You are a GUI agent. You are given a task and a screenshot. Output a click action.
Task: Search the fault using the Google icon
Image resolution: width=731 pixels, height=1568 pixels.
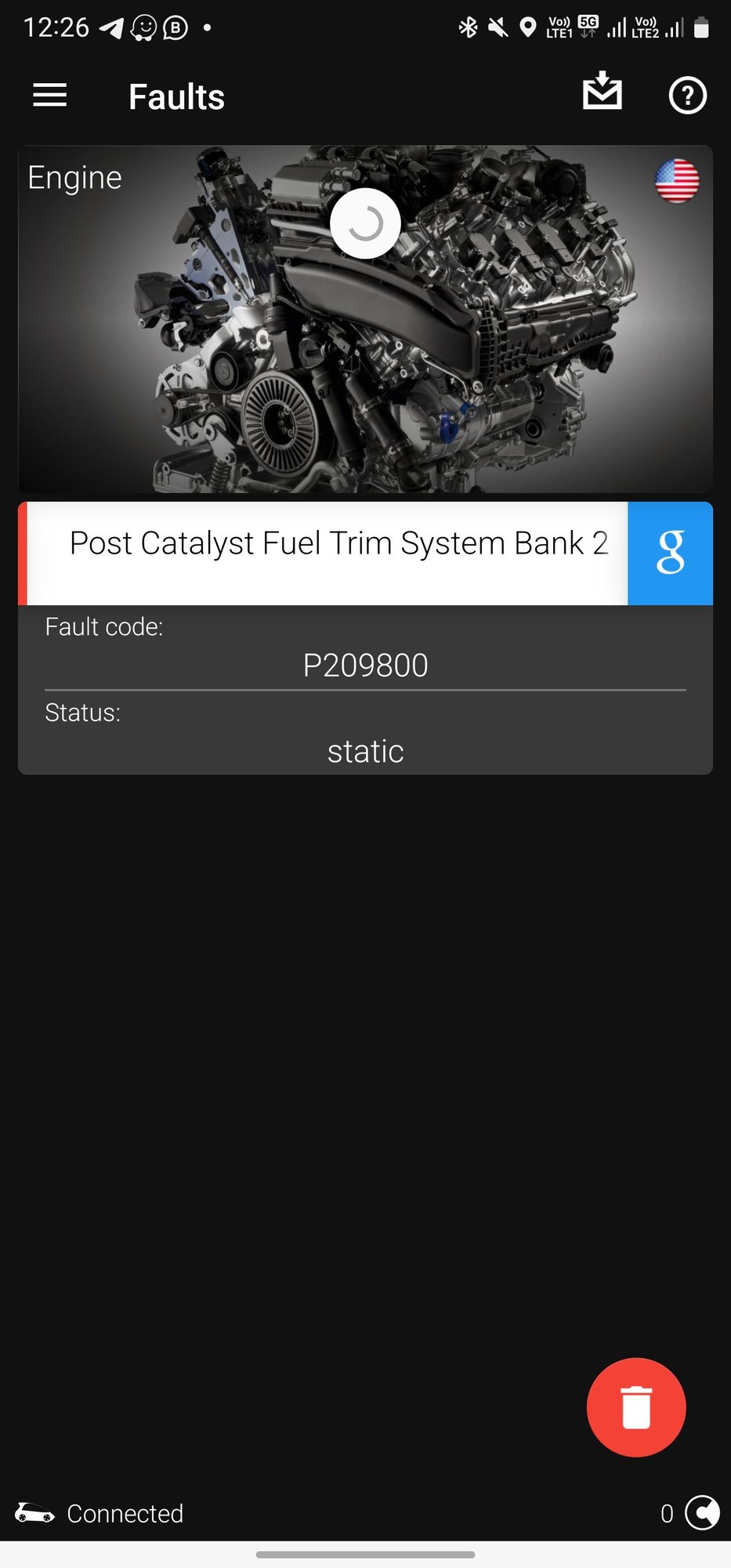tap(670, 553)
